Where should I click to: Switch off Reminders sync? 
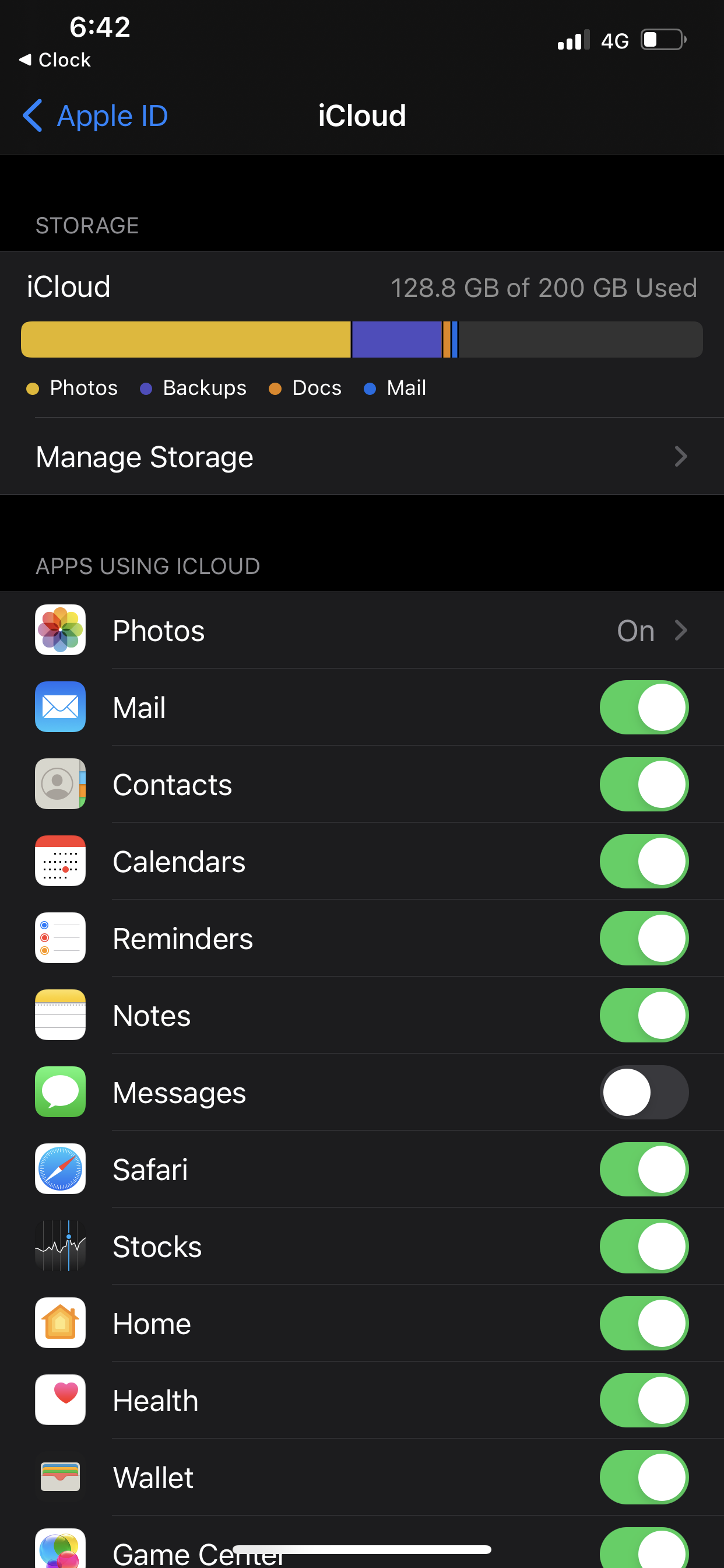point(643,938)
